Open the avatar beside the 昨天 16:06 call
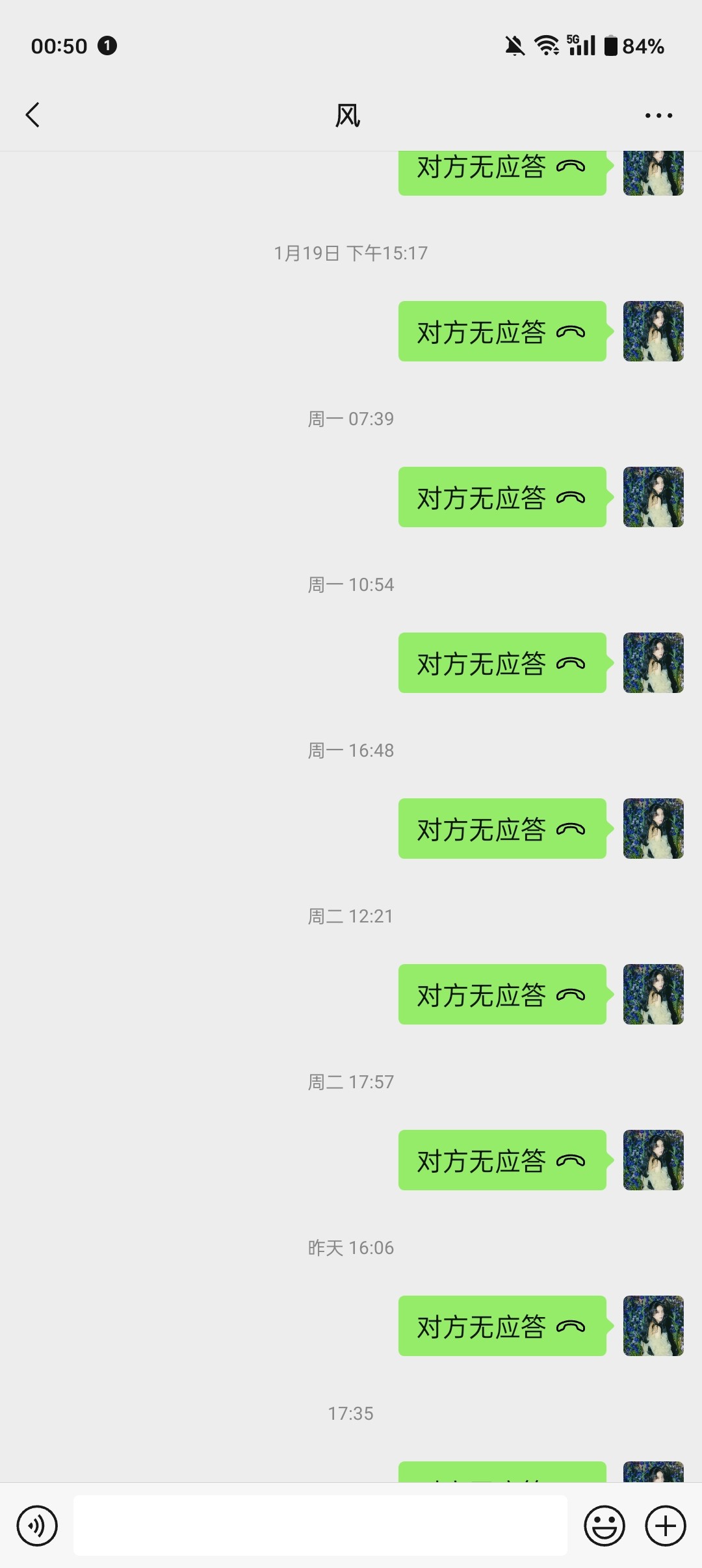Viewport: 702px width, 1568px height. click(x=653, y=1326)
